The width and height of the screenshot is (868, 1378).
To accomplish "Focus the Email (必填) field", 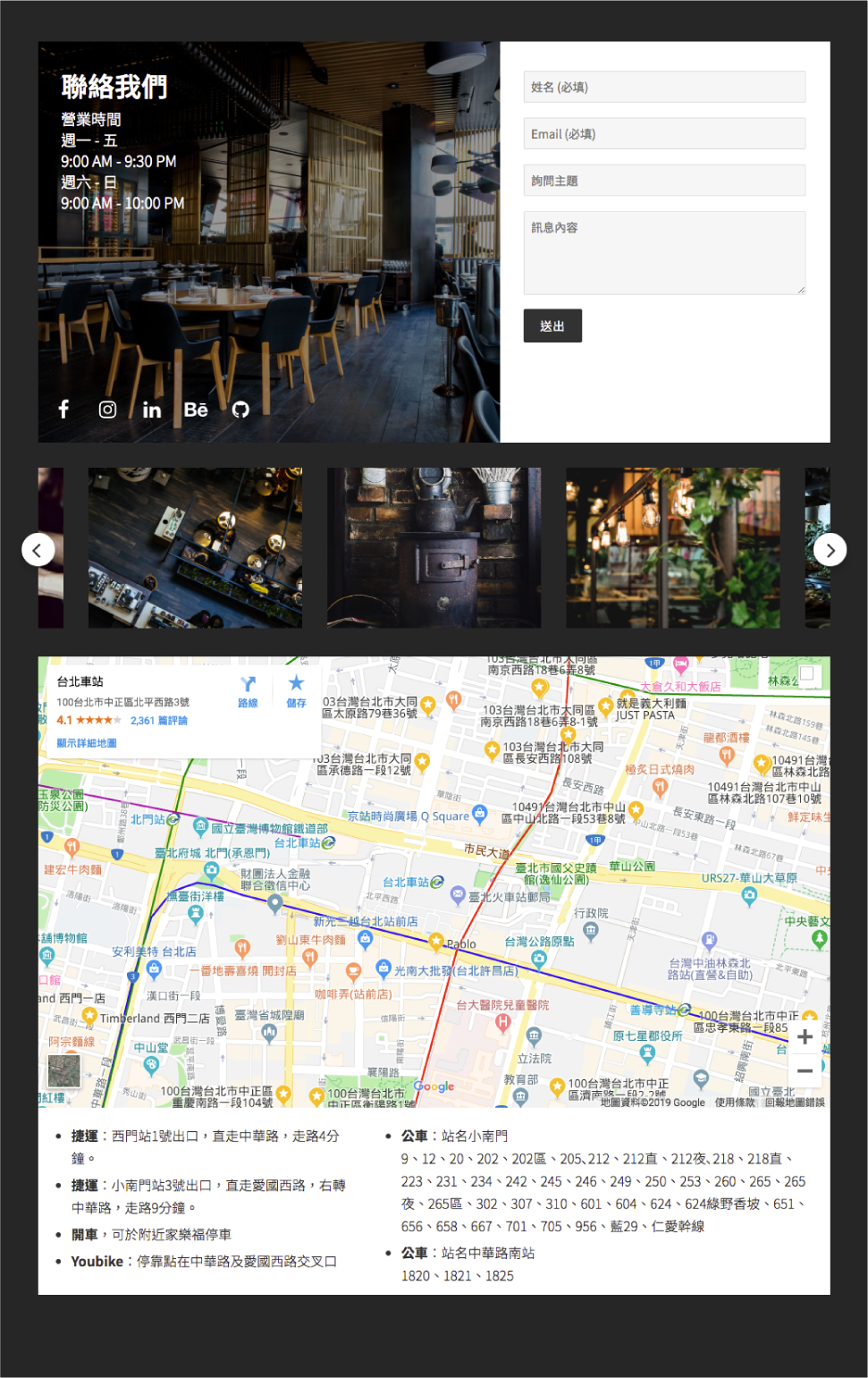I will [664, 133].
